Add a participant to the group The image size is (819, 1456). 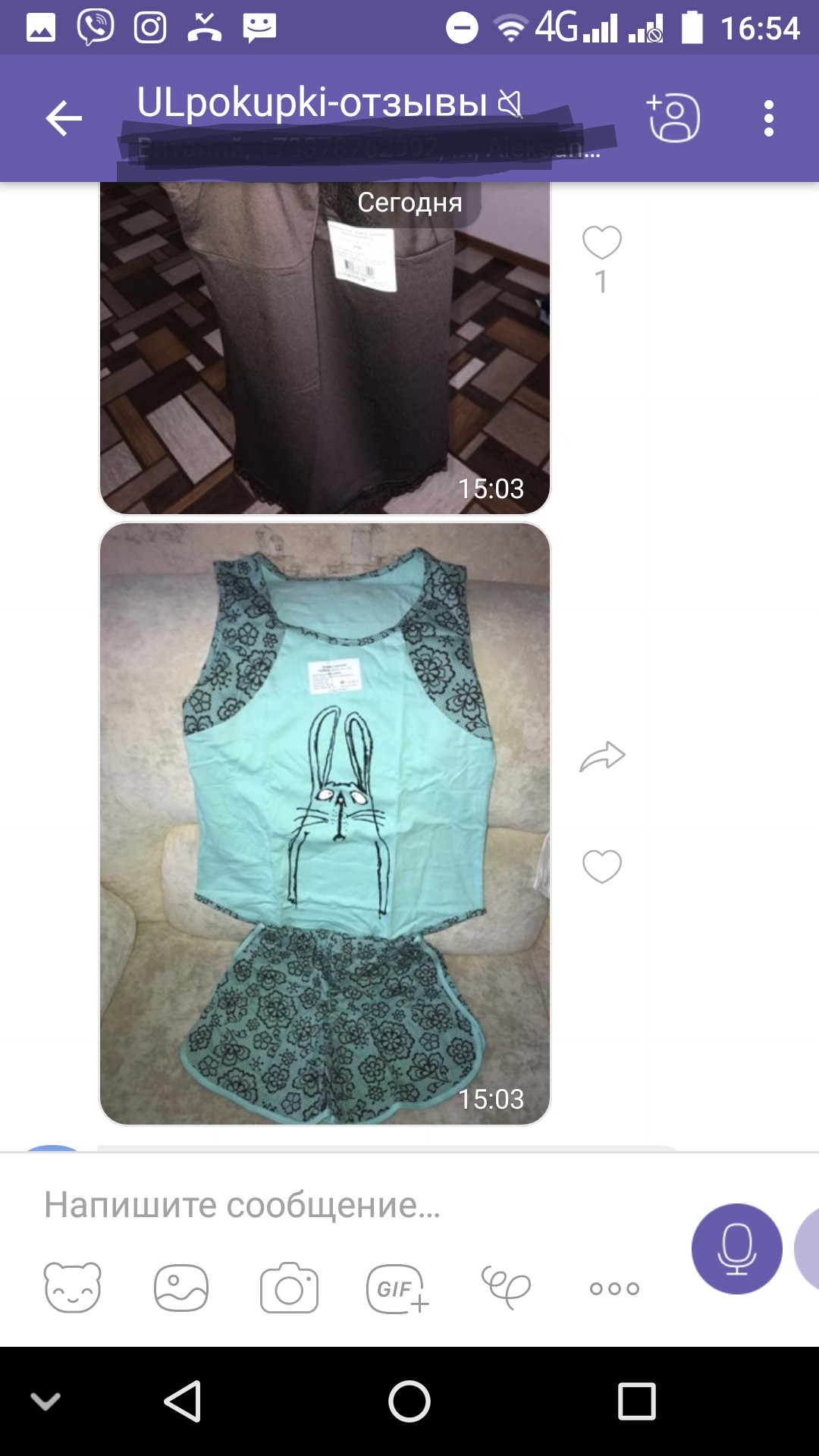click(673, 118)
